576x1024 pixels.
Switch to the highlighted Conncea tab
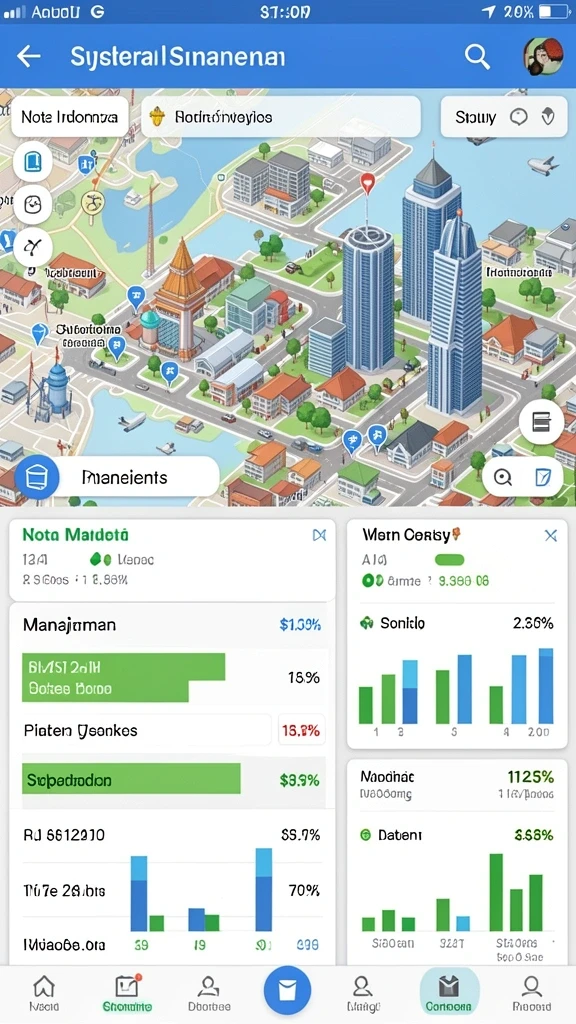[449, 992]
